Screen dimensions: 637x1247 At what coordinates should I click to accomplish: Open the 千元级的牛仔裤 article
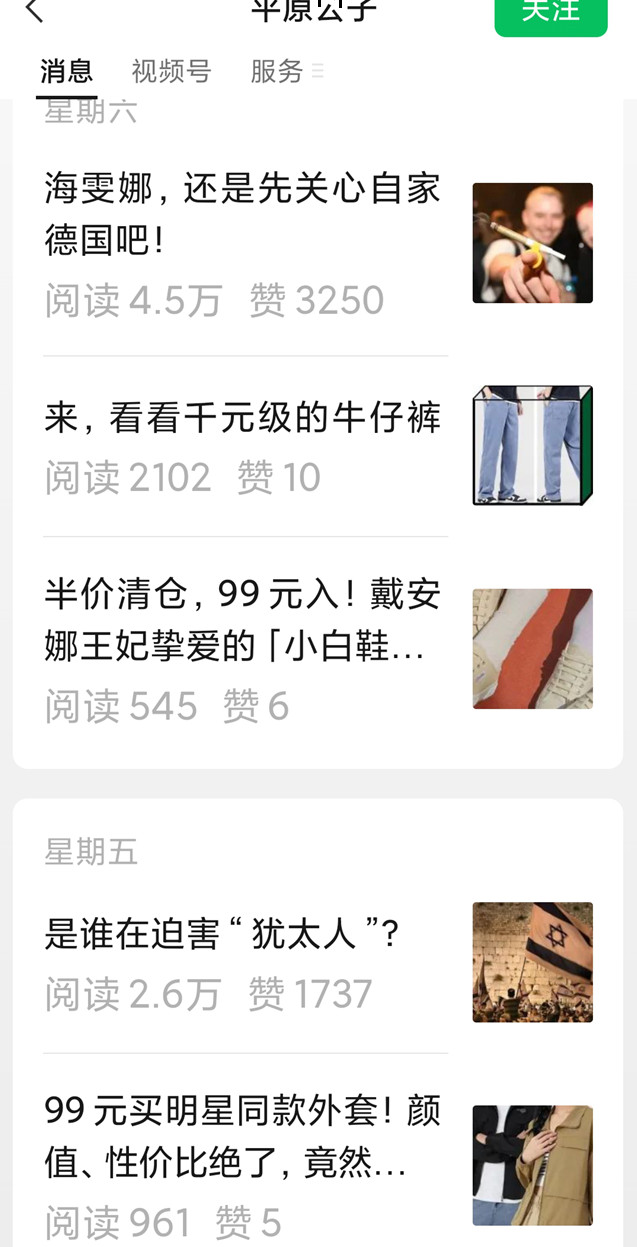click(243, 419)
